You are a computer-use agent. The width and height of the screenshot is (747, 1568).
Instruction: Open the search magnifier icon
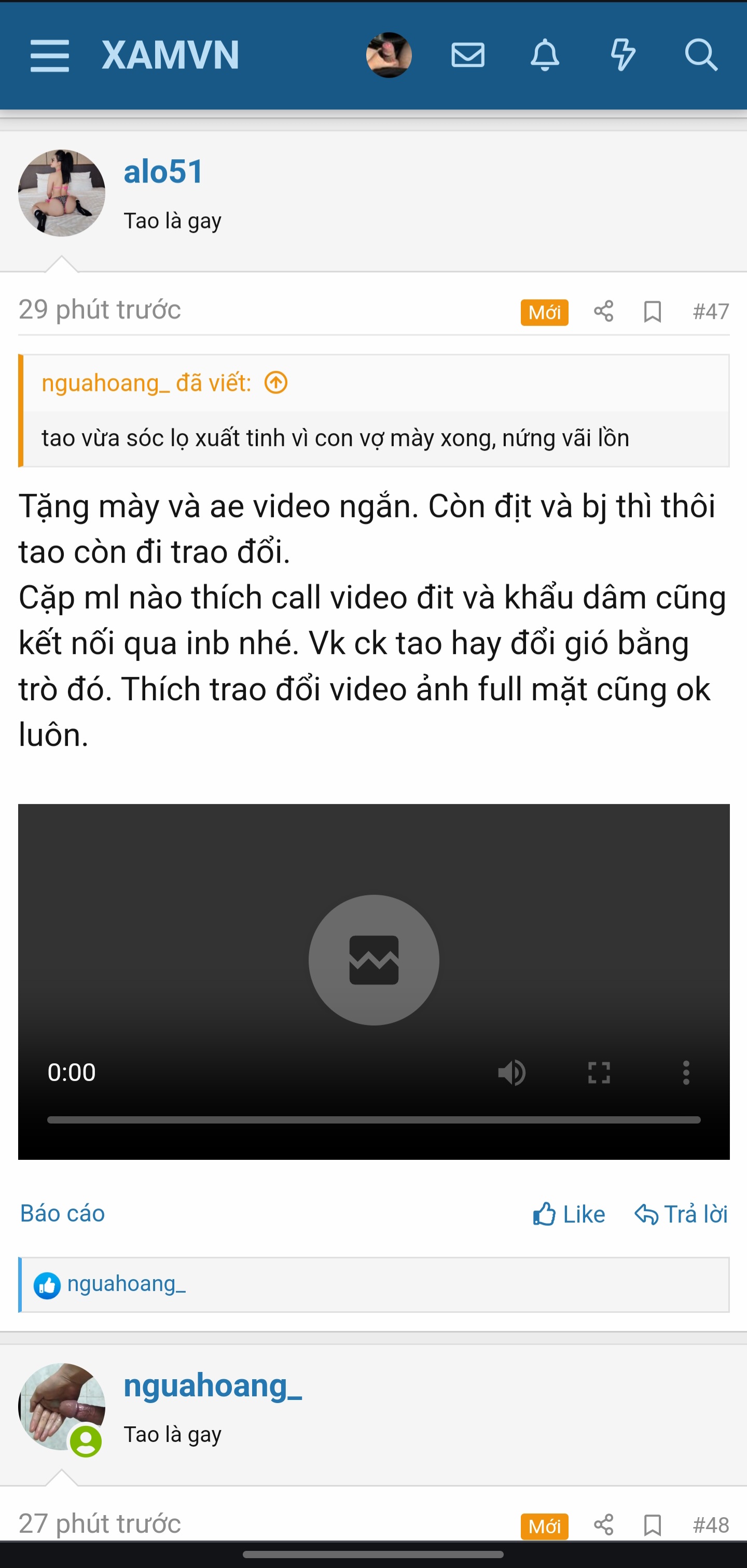(x=701, y=55)
